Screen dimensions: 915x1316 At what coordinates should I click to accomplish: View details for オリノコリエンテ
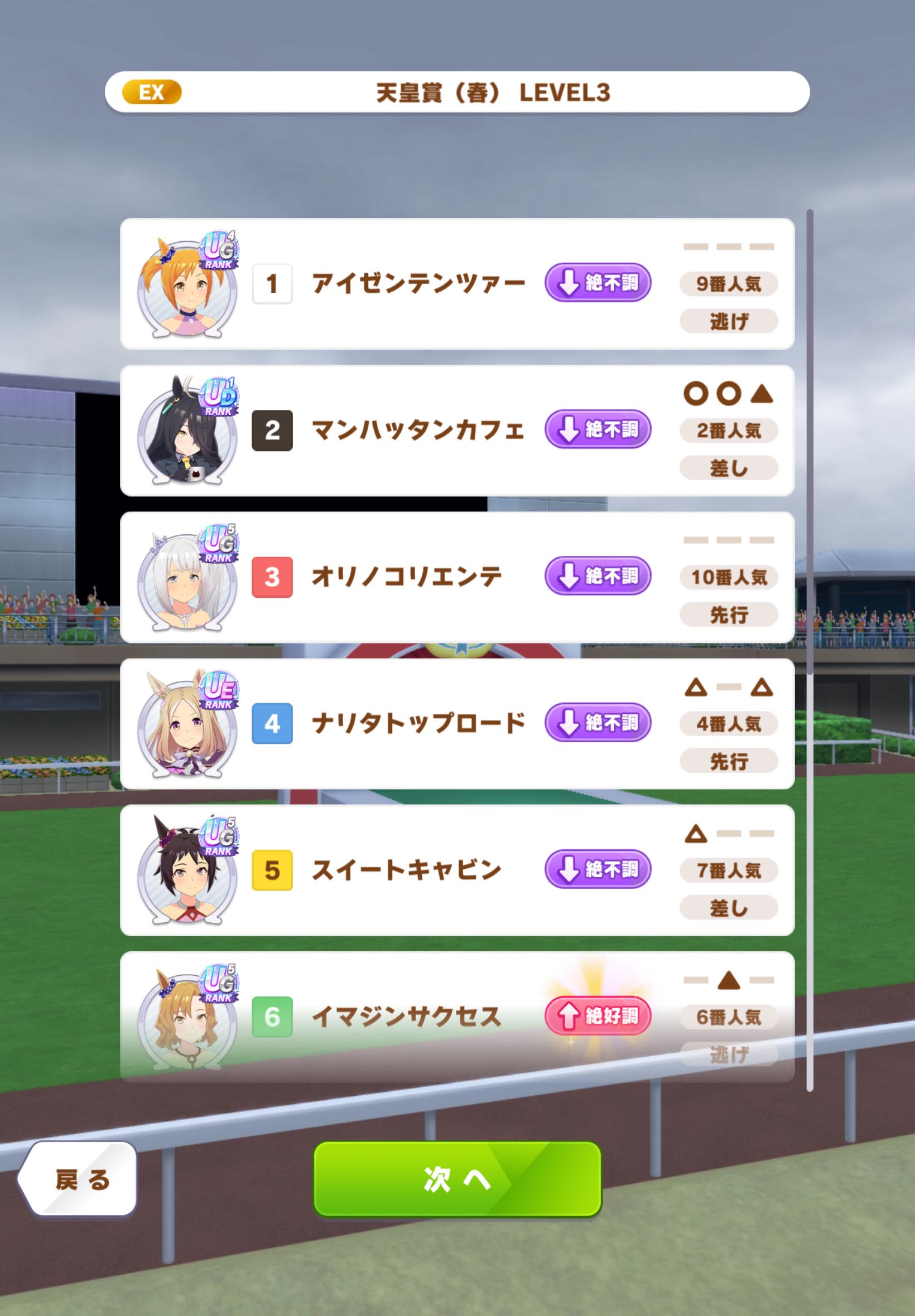(x=407, y=577)
